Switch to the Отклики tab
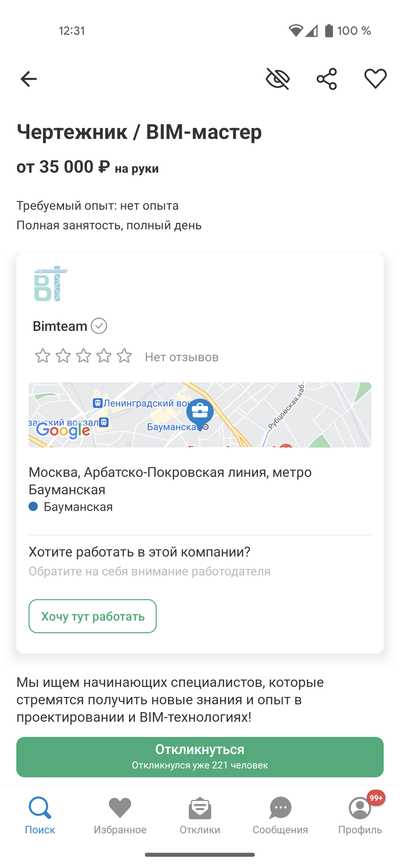Viewport: 400px width, 867px height. point(200,816)
